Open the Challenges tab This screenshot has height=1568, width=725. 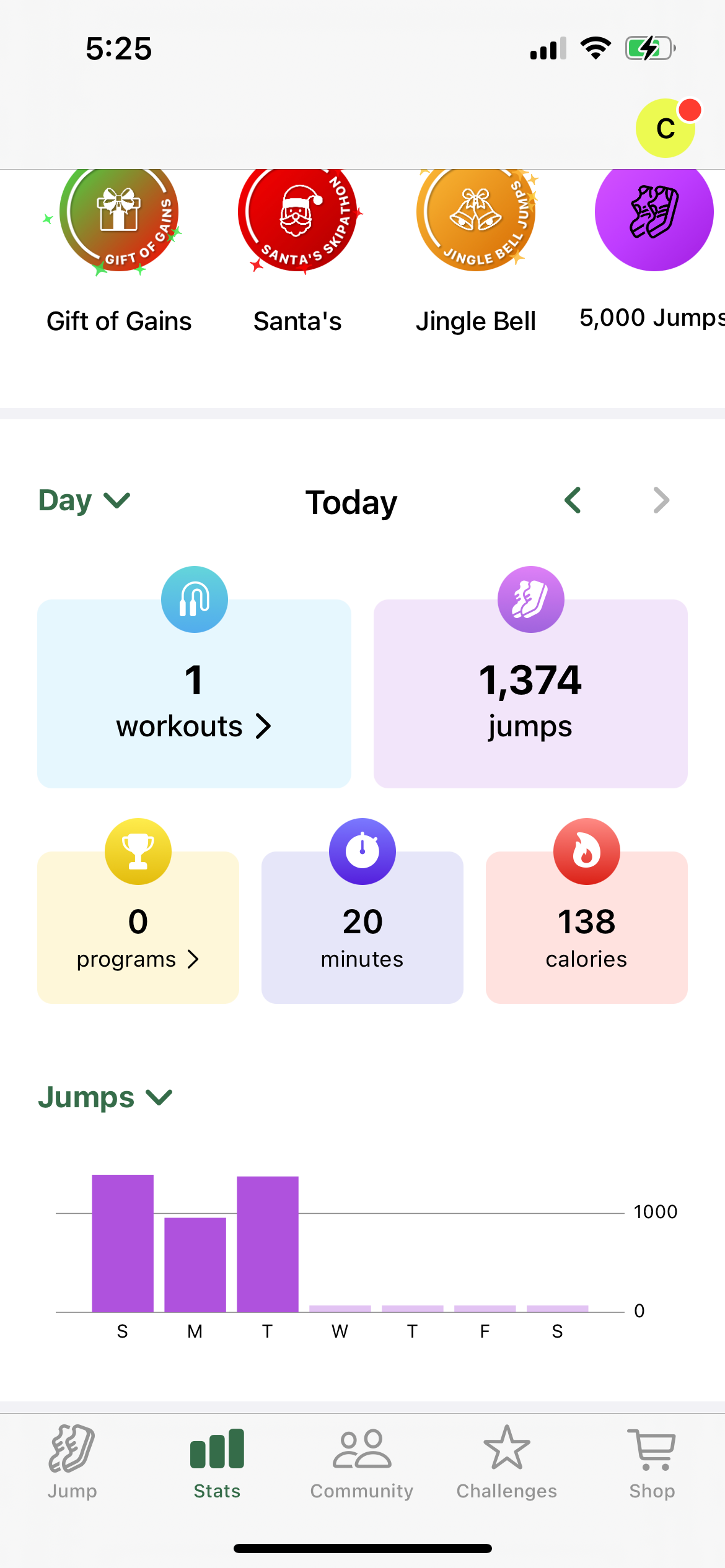coord(507,1461)
